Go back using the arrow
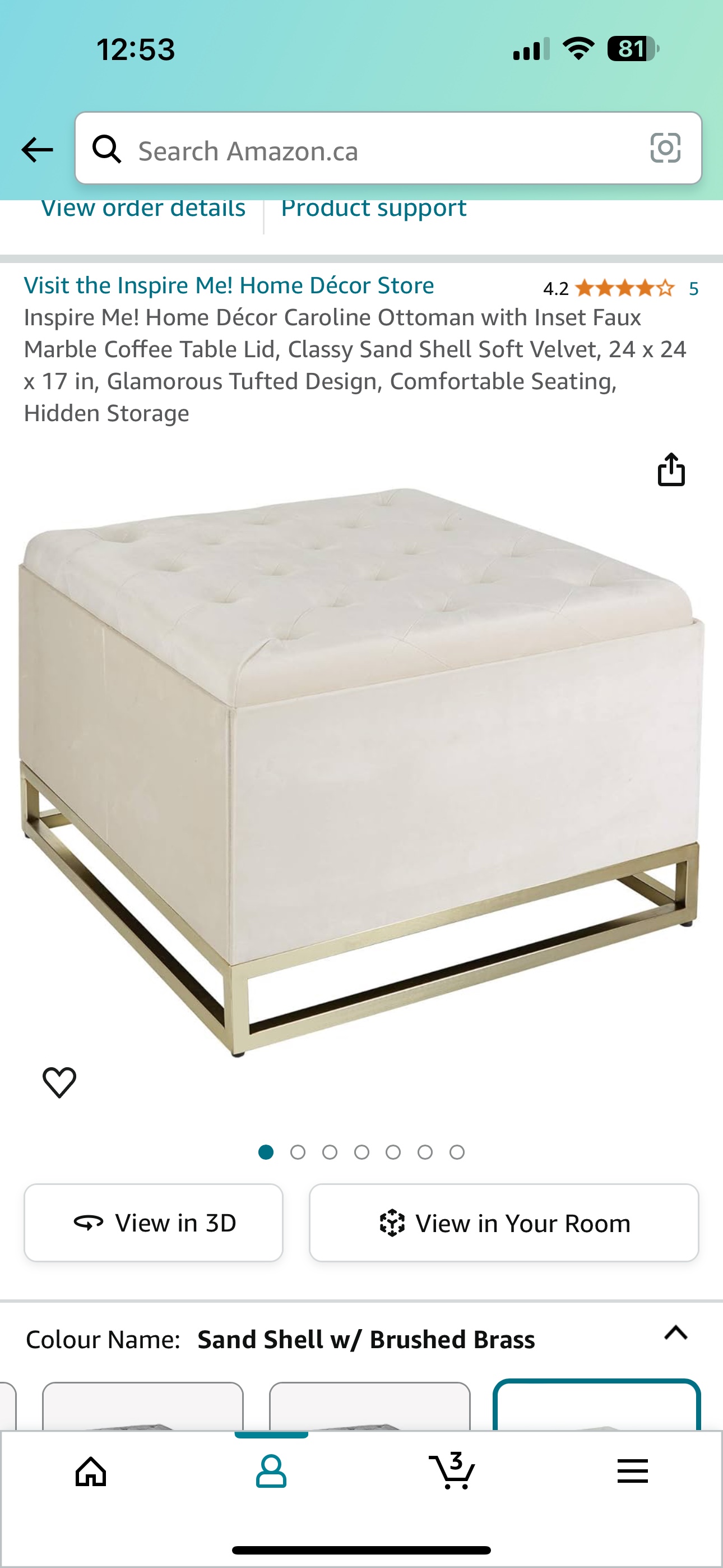Image resolution: width=723 pixels, height=1568 pixels. point(37,149)
